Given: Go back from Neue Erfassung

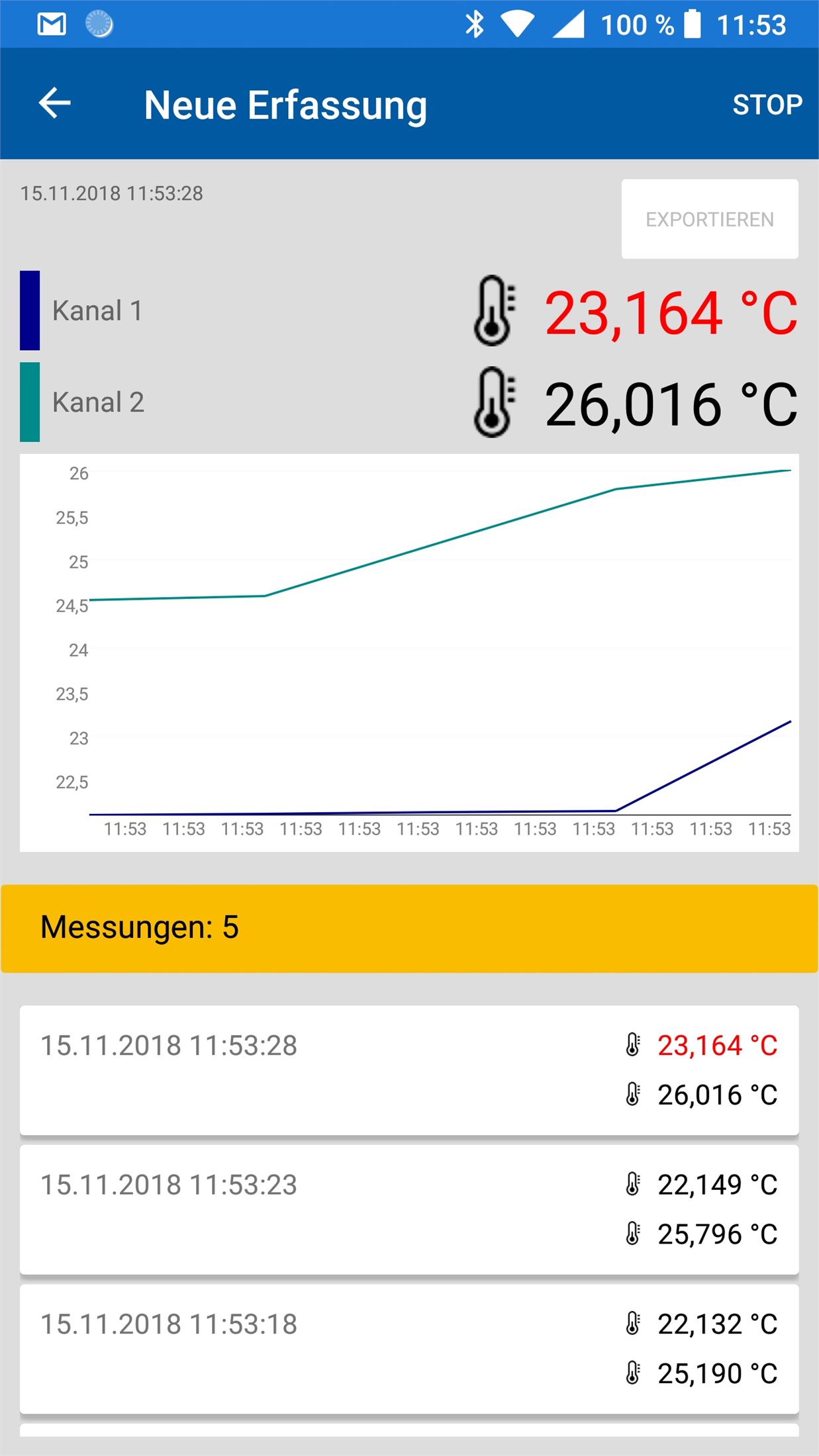Looking at the screenshot, I should pyautogui.click(x=54, y=103).
